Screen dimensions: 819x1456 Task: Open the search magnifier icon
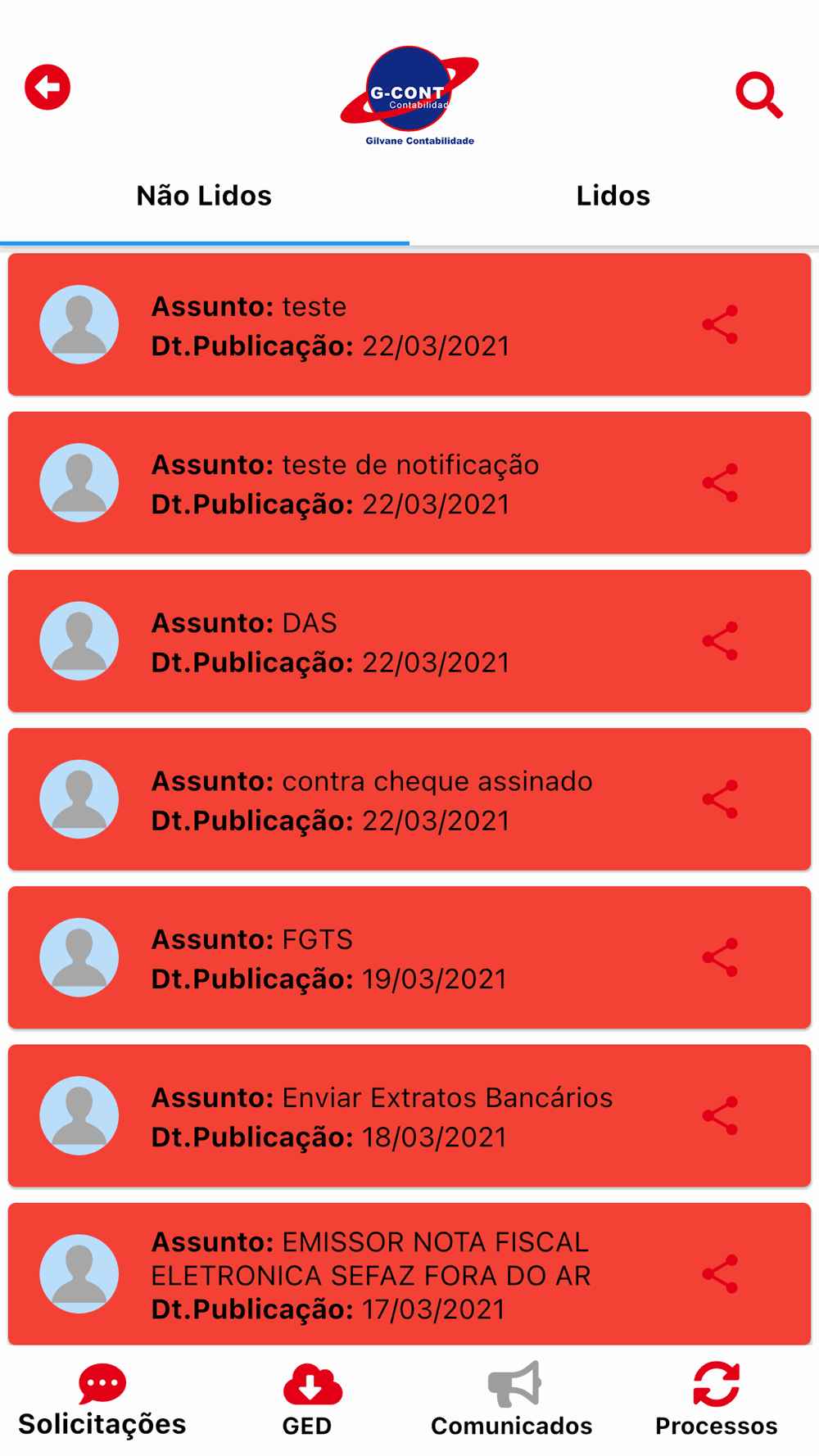pos(759,95)
